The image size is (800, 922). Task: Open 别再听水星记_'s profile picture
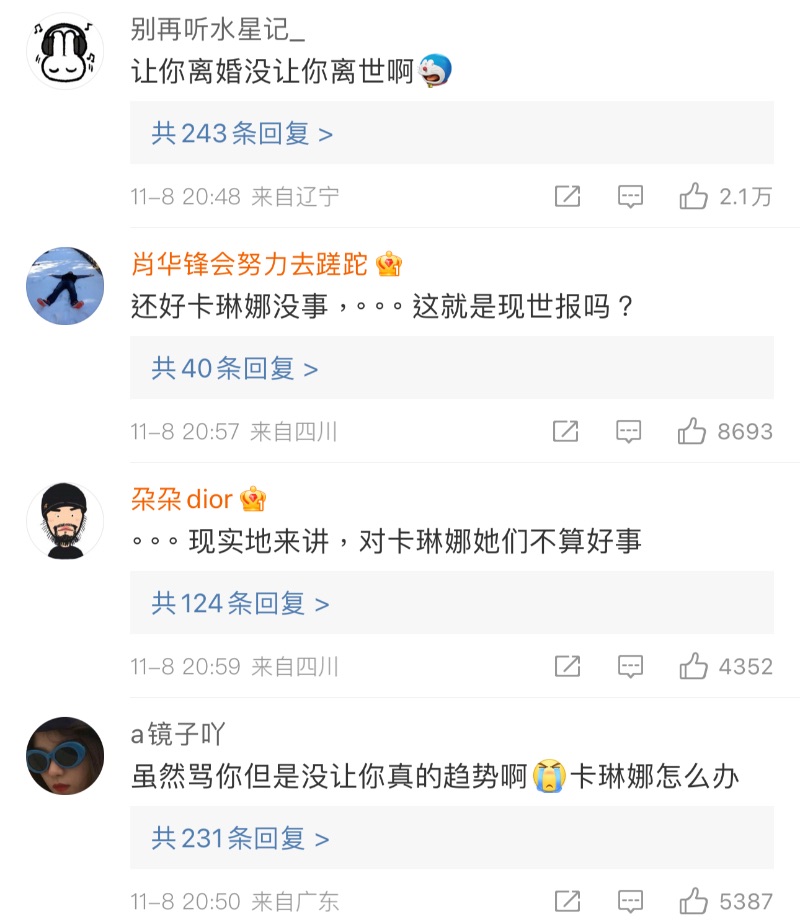[65, 51]
